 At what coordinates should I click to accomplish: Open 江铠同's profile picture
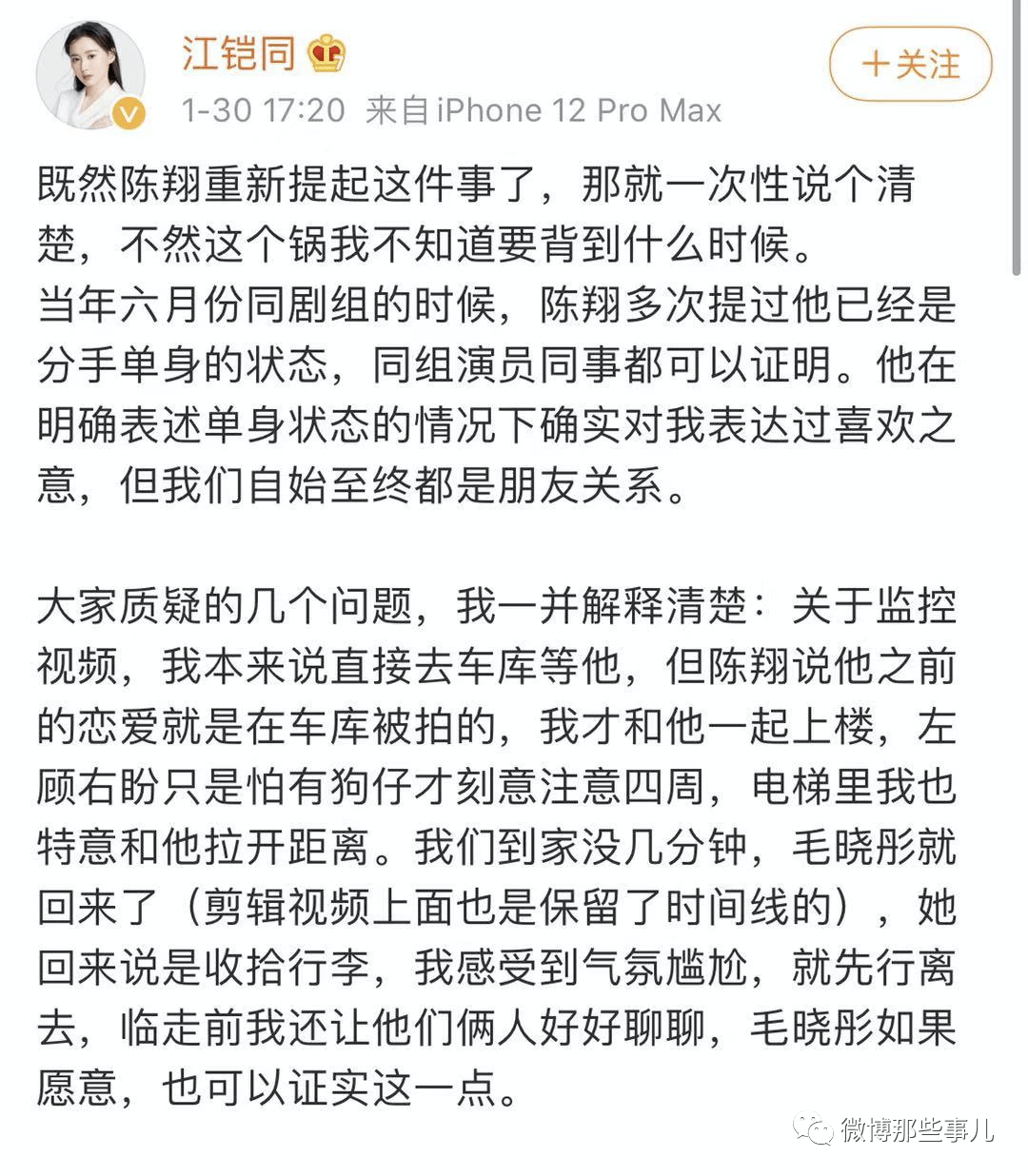[89, 73]
